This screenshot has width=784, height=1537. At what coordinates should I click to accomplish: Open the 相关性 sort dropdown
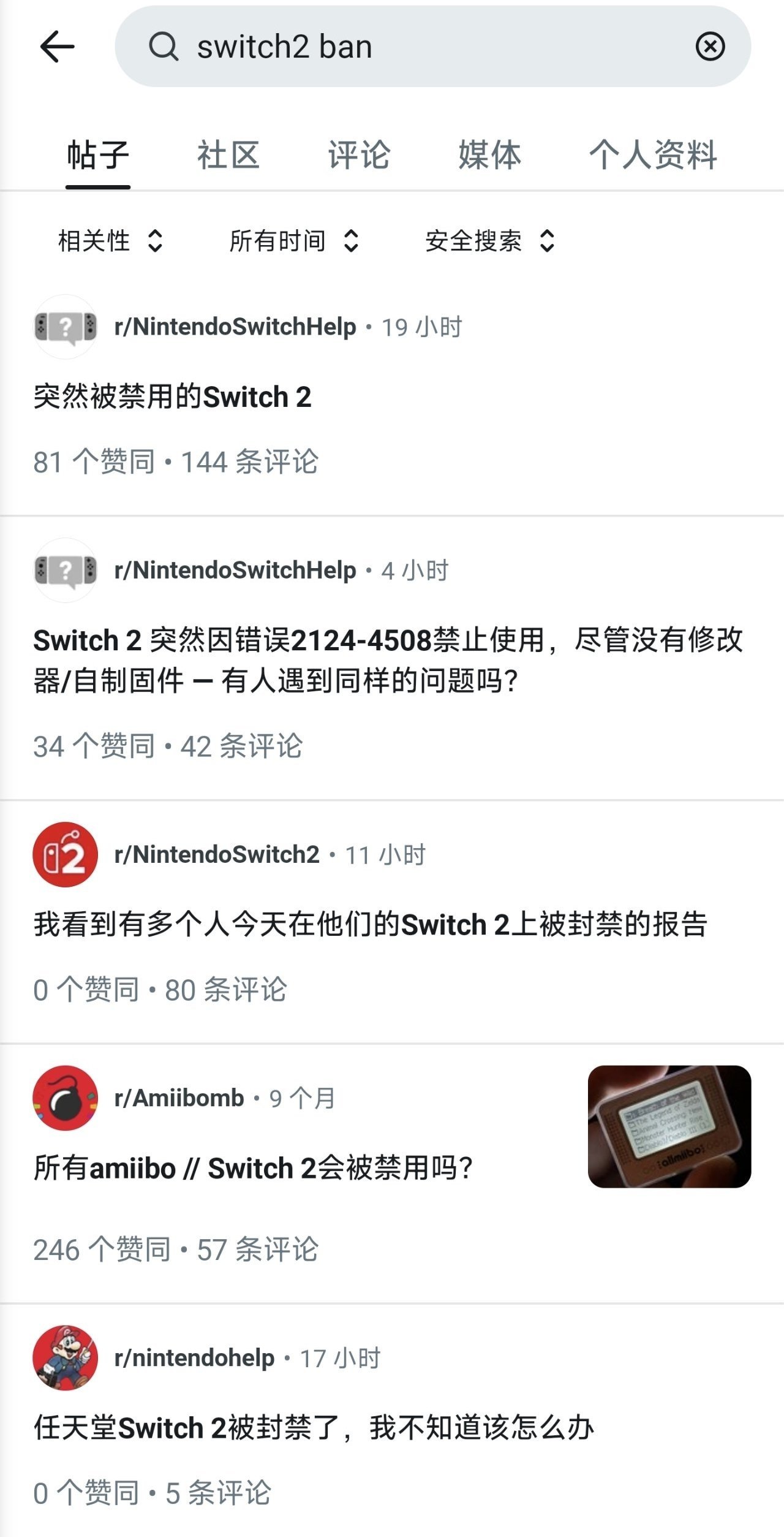coord(111,241)
